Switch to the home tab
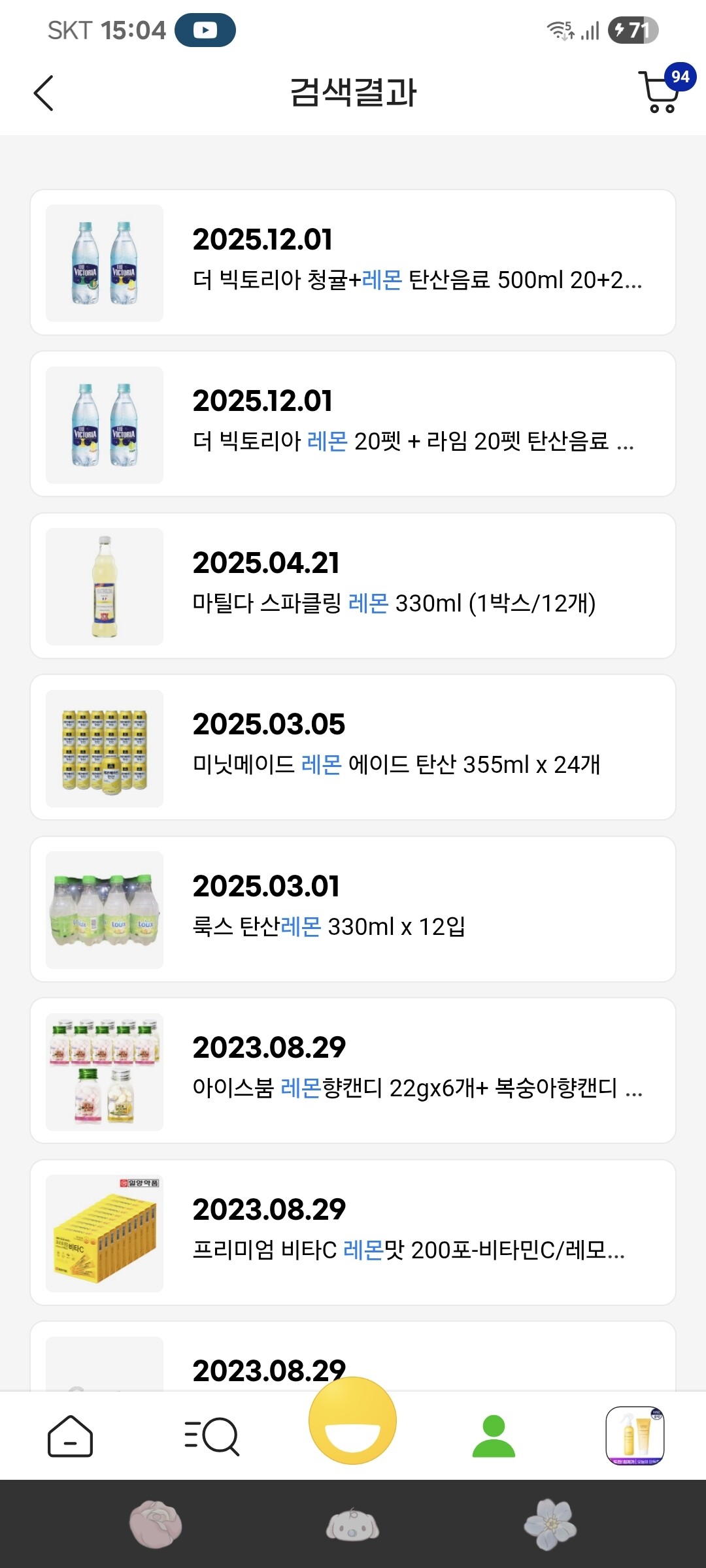The height and width of the screenshot is (1568, 706). [71, 1436]
